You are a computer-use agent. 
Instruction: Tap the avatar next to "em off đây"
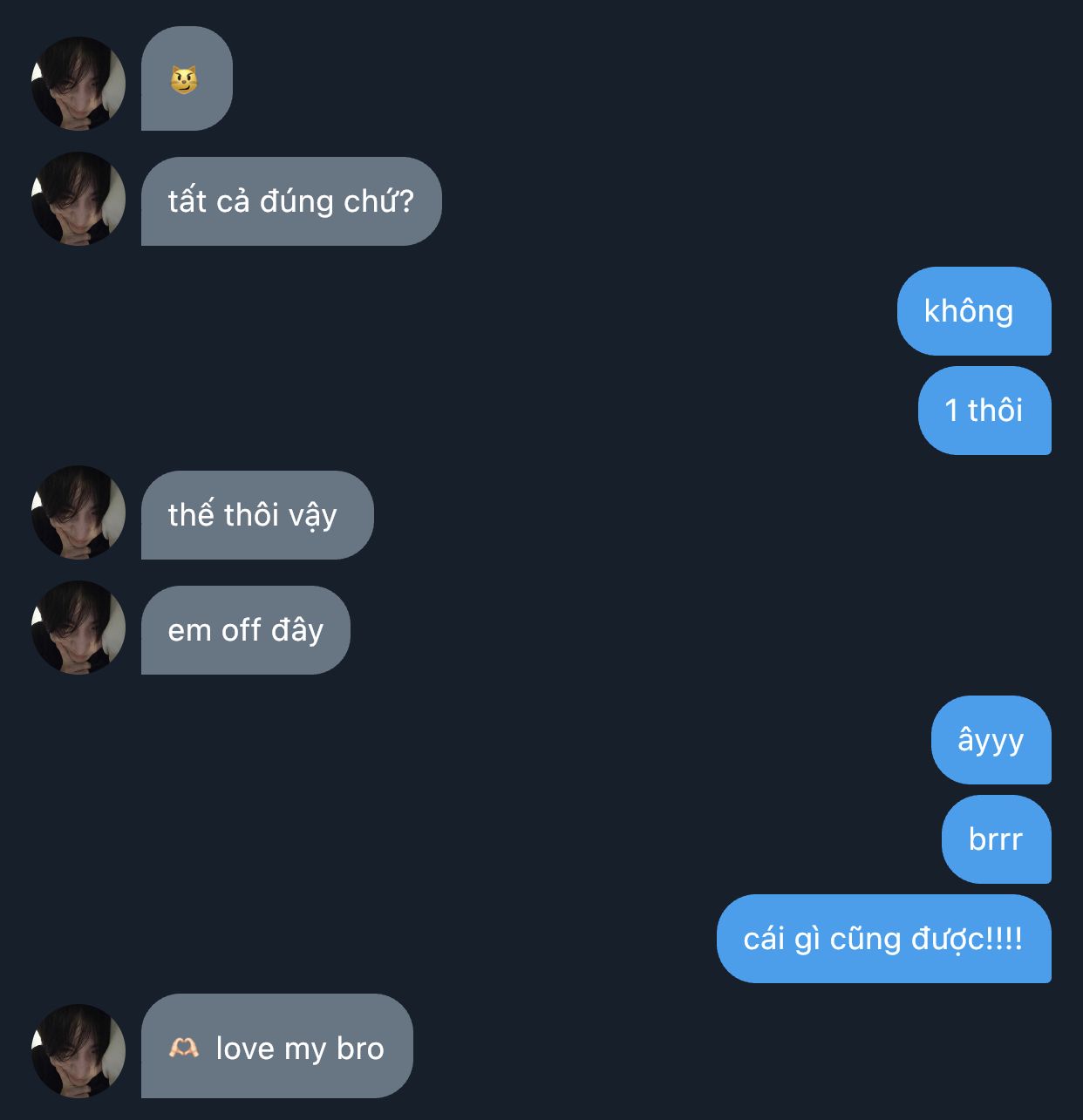pyautogui.click(x=78, y=628)
